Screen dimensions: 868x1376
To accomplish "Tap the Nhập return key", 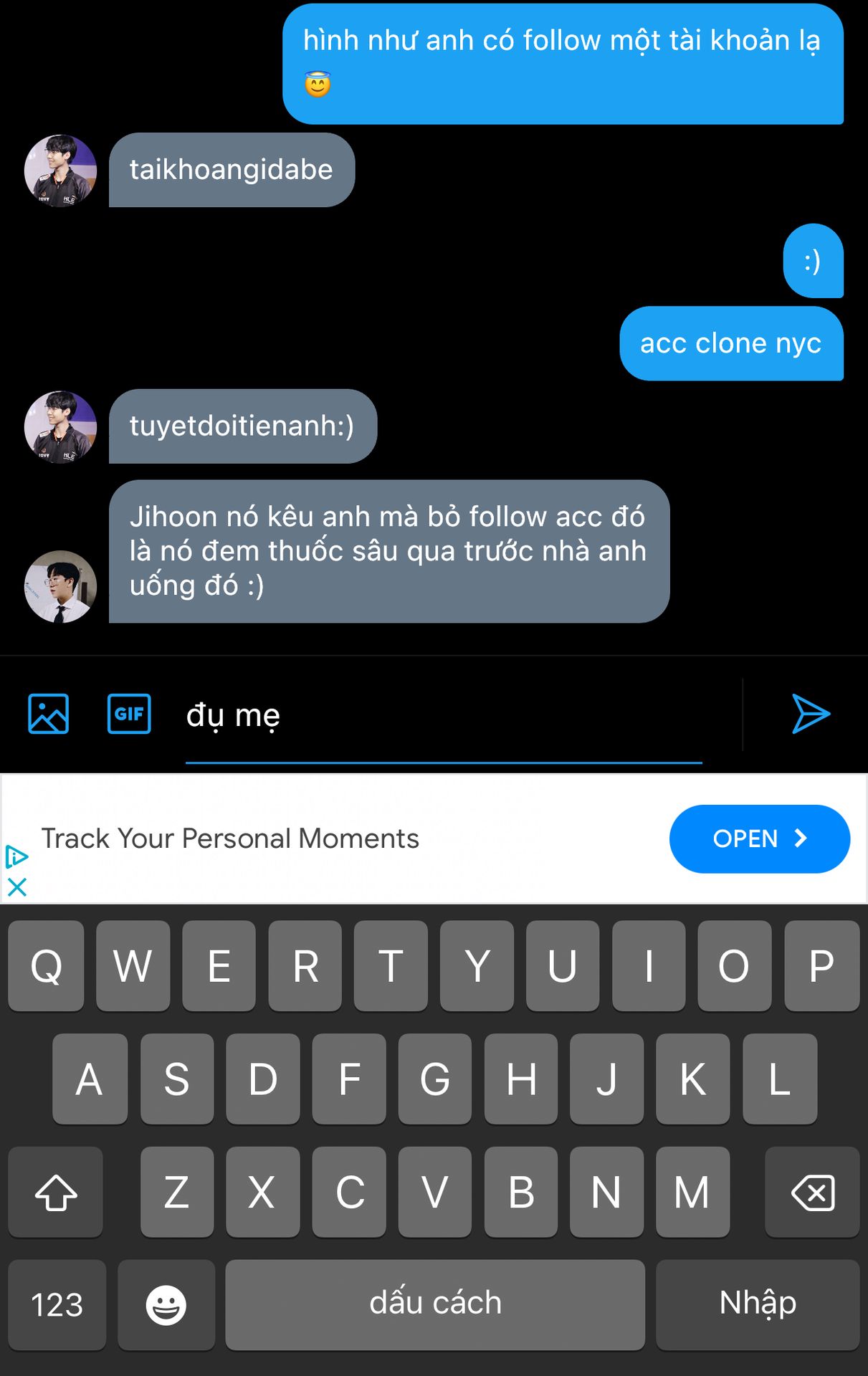I will (758, 1304).
